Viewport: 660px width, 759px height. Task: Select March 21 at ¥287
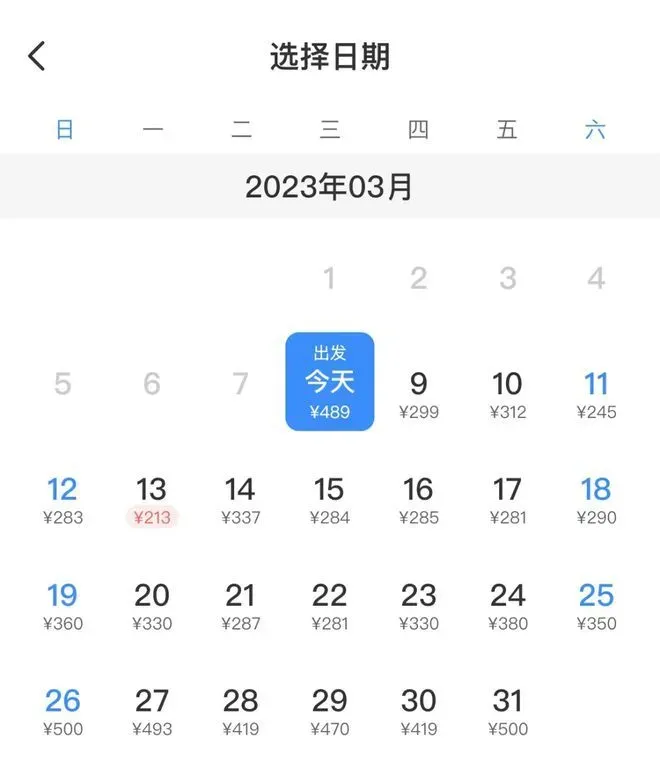point(240,606)
